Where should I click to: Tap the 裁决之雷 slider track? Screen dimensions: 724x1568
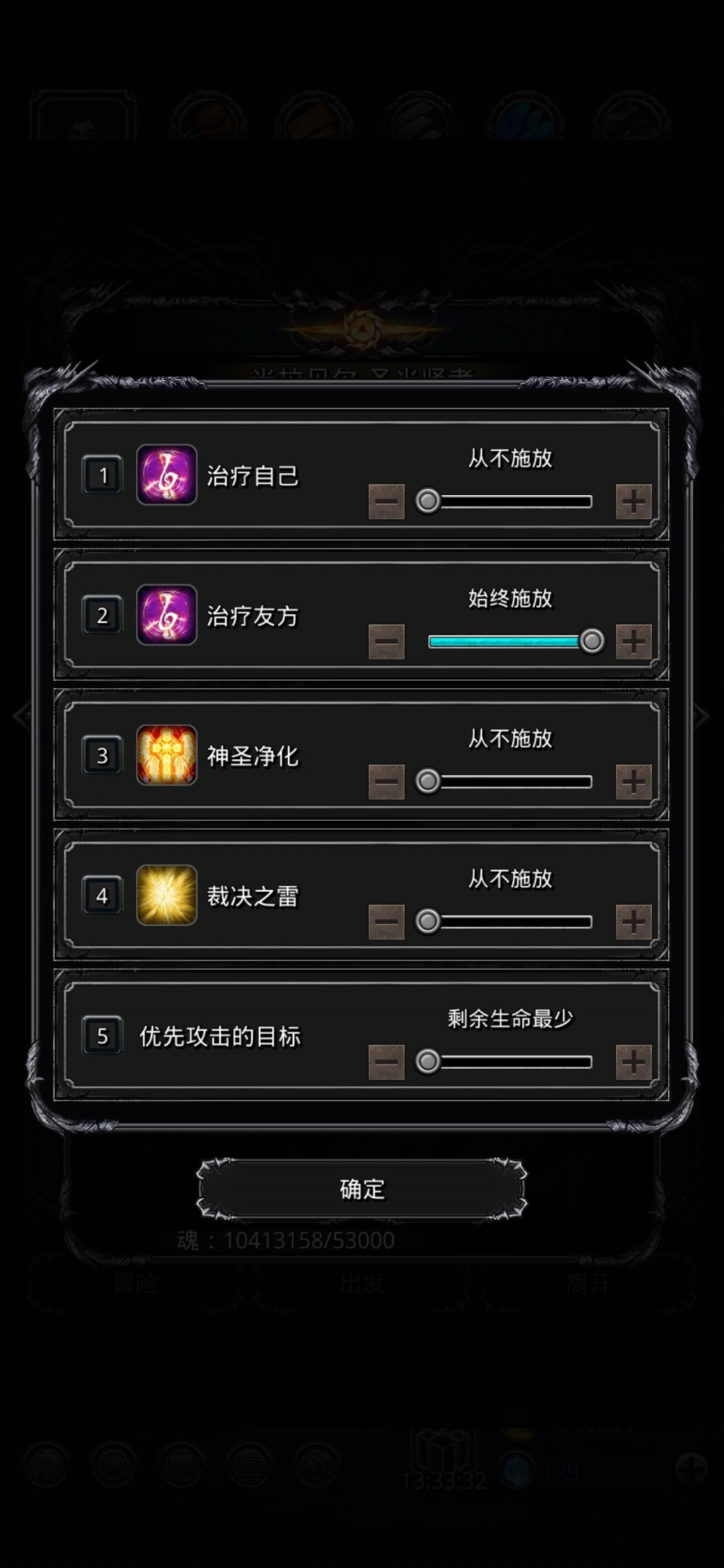point(509,922)
